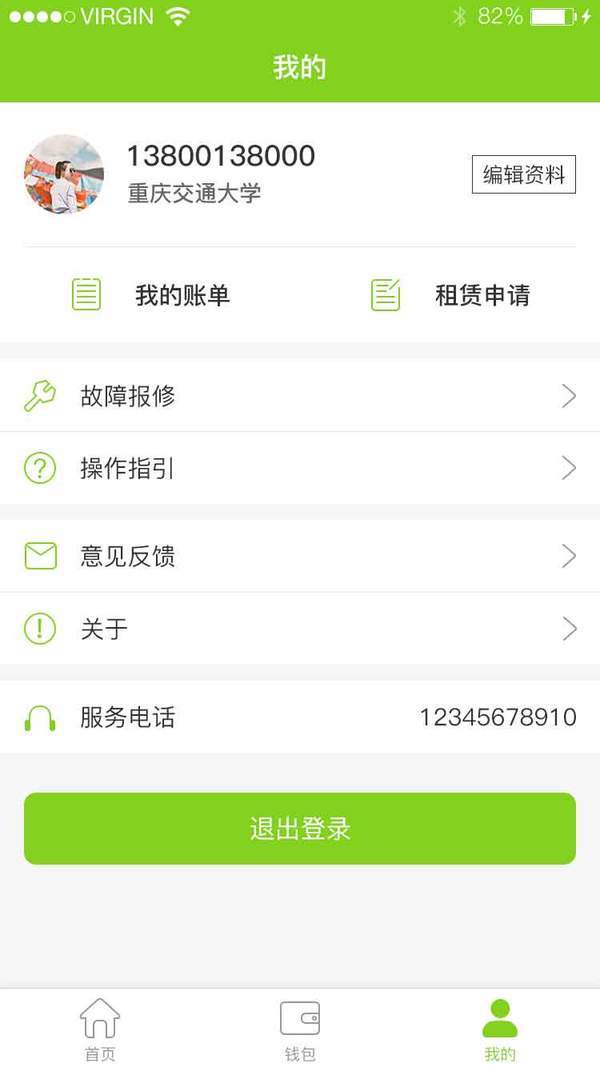Open the 操作指引 row
This screenshot has height=1067, width=600.
coord(300,468)
